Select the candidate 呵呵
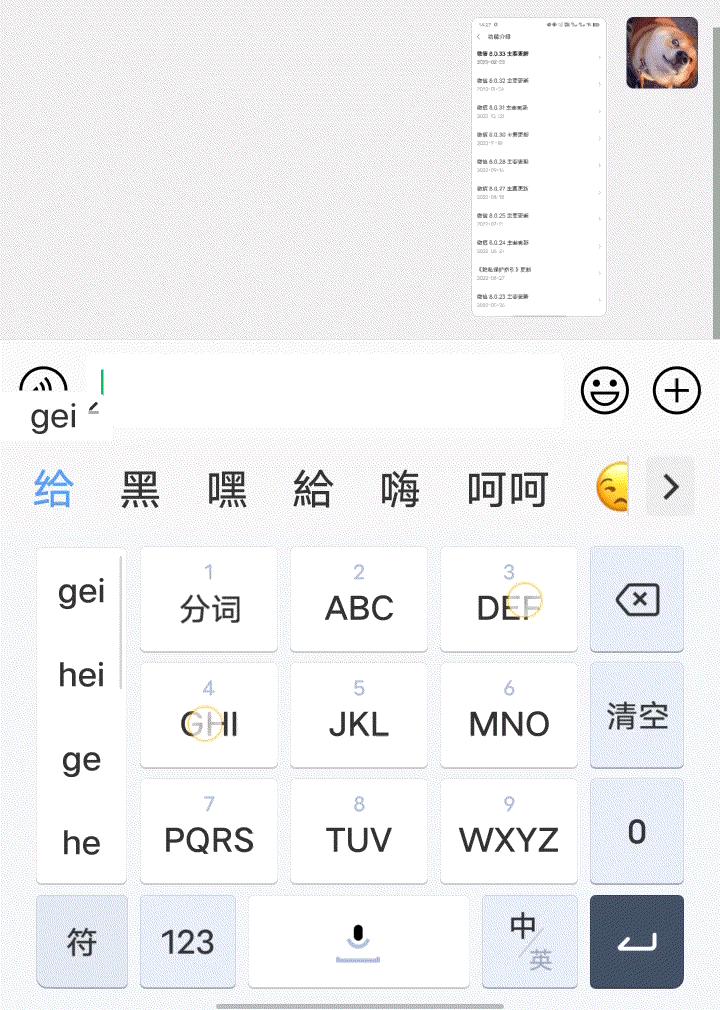This screenshot has height=1010, width=720. pyautogui.click(x=510, y=487)
